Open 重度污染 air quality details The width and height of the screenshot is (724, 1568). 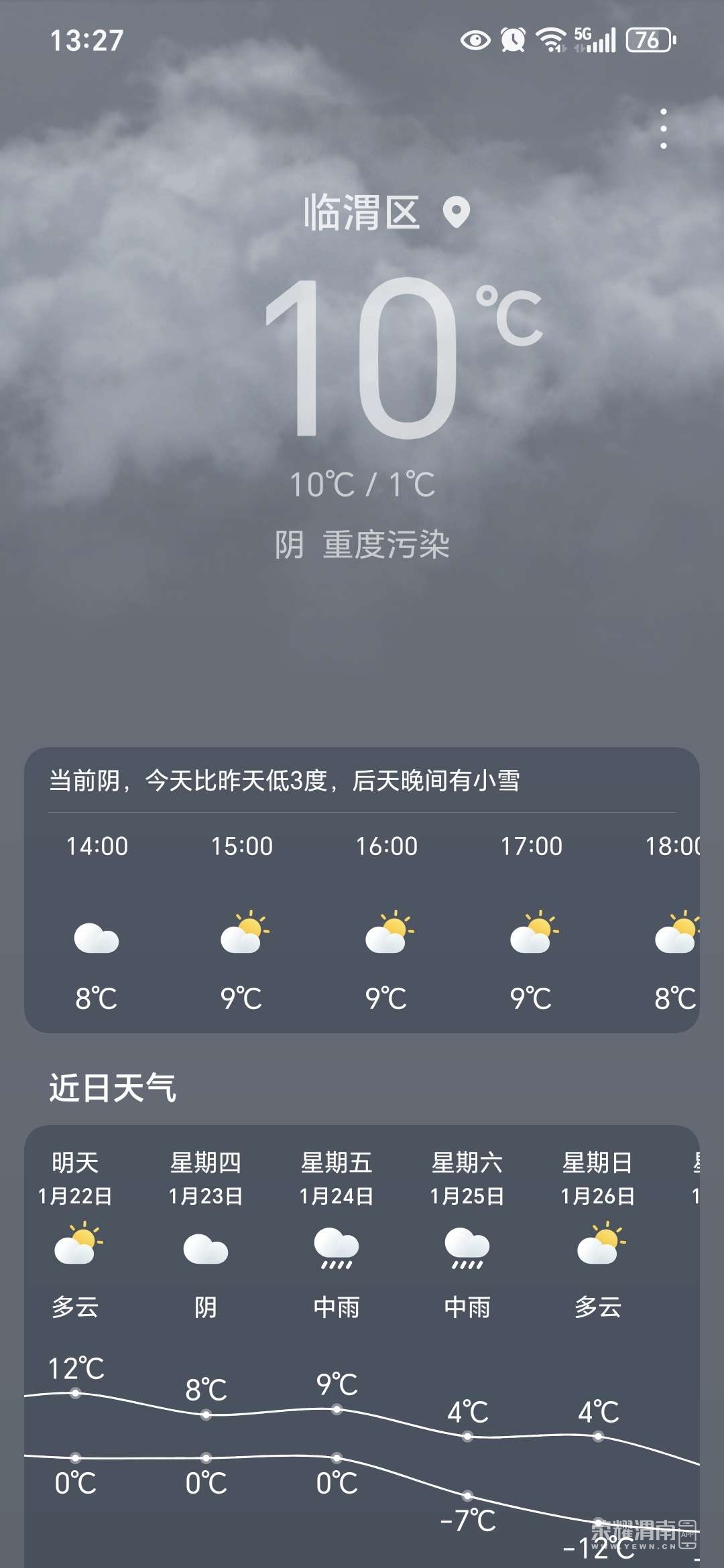386,544
